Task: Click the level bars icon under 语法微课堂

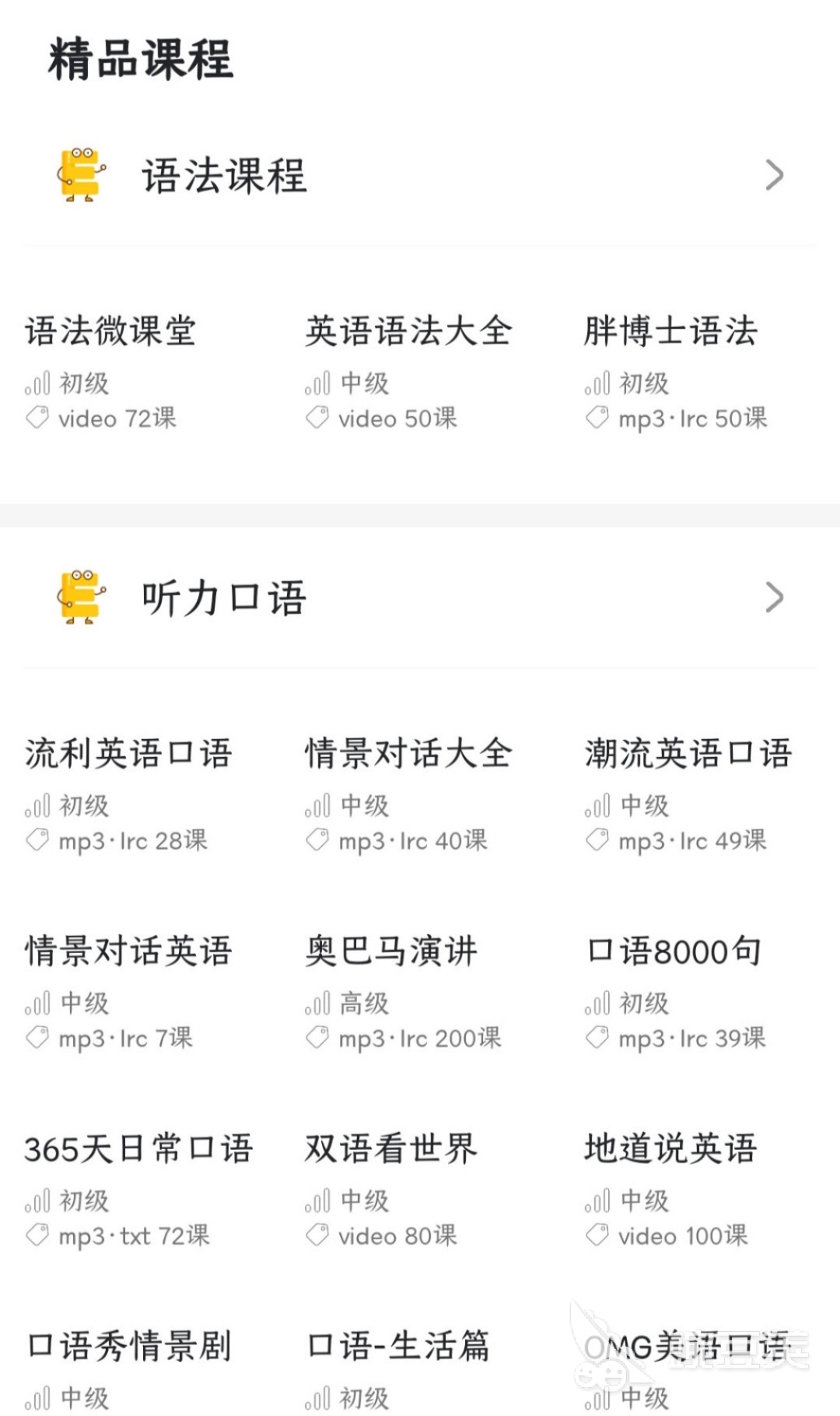Action: coord(37,383)
